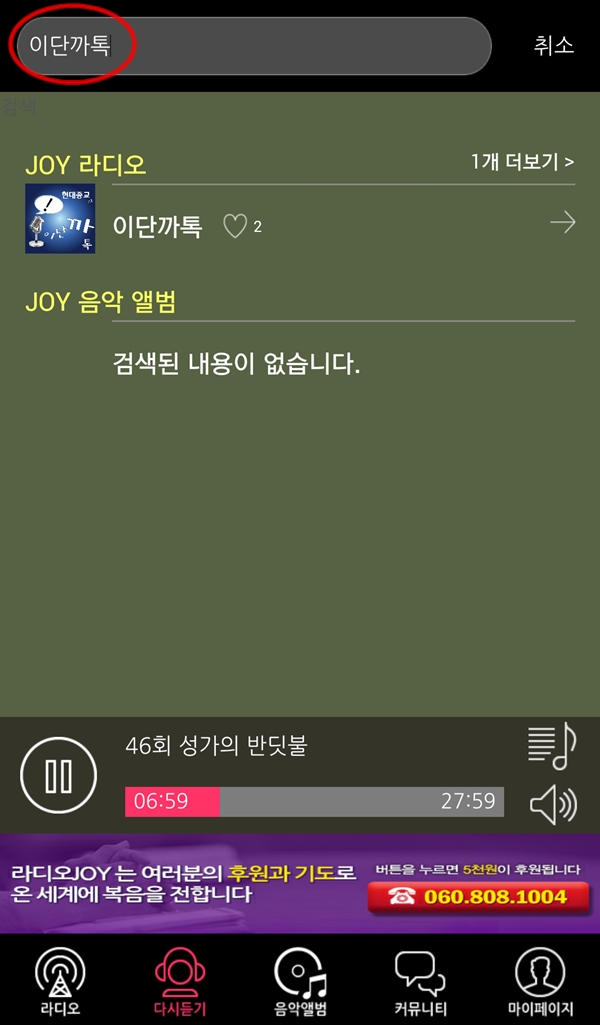Pause the playing episode 46회 성가의 반딧불
This screenshot has height=1025, width=600.
59,776
